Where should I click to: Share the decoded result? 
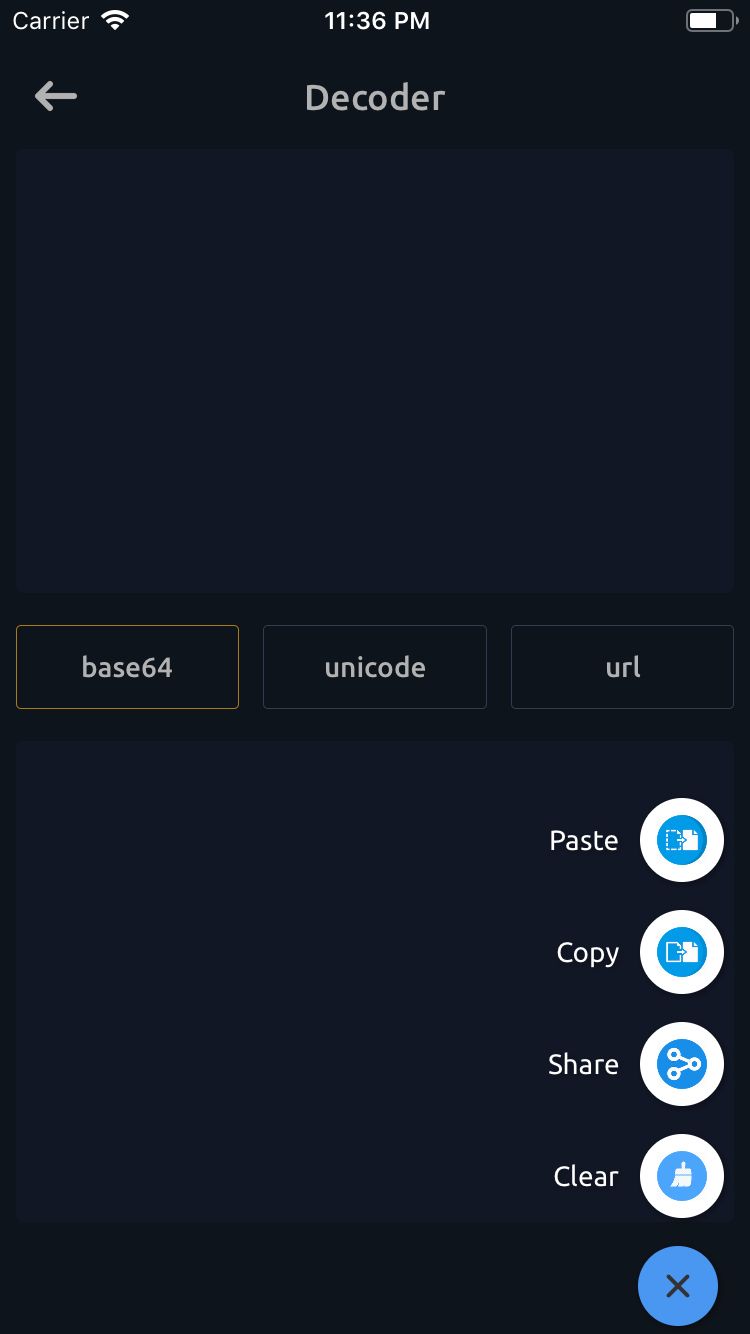(x=681, y=1064)
